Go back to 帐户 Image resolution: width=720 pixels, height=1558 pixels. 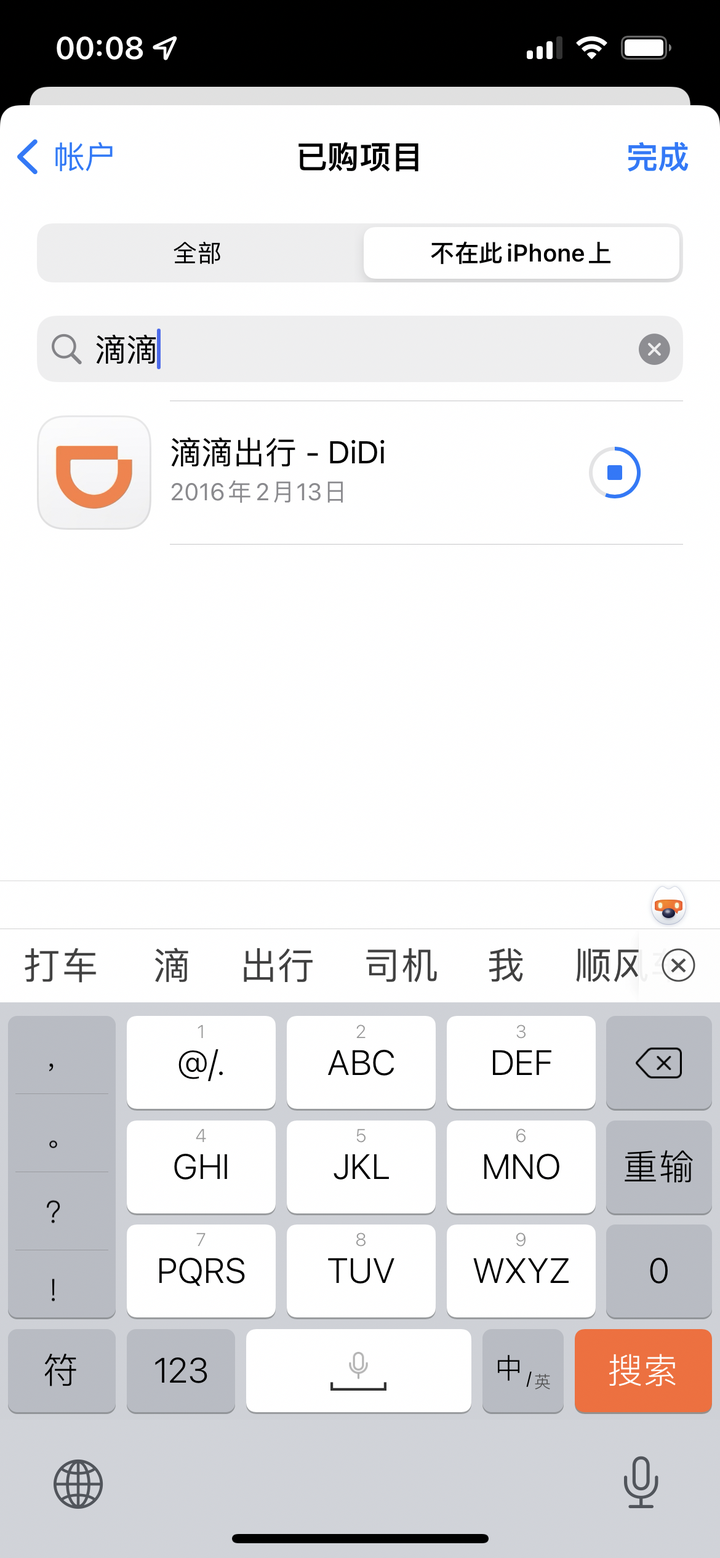pyautogui.click(x=65, y=157)
